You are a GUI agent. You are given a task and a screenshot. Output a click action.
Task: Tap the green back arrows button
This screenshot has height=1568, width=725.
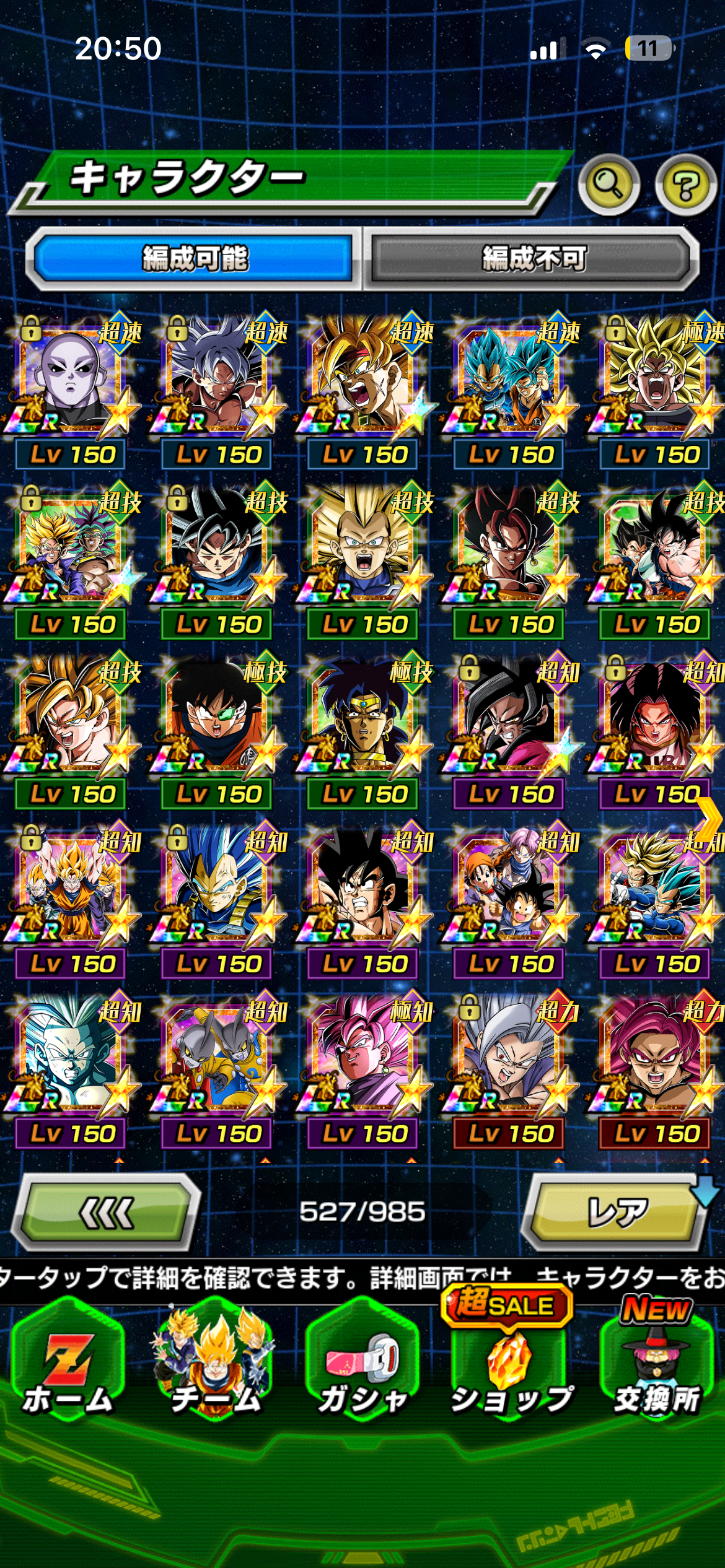(107, 1213)
